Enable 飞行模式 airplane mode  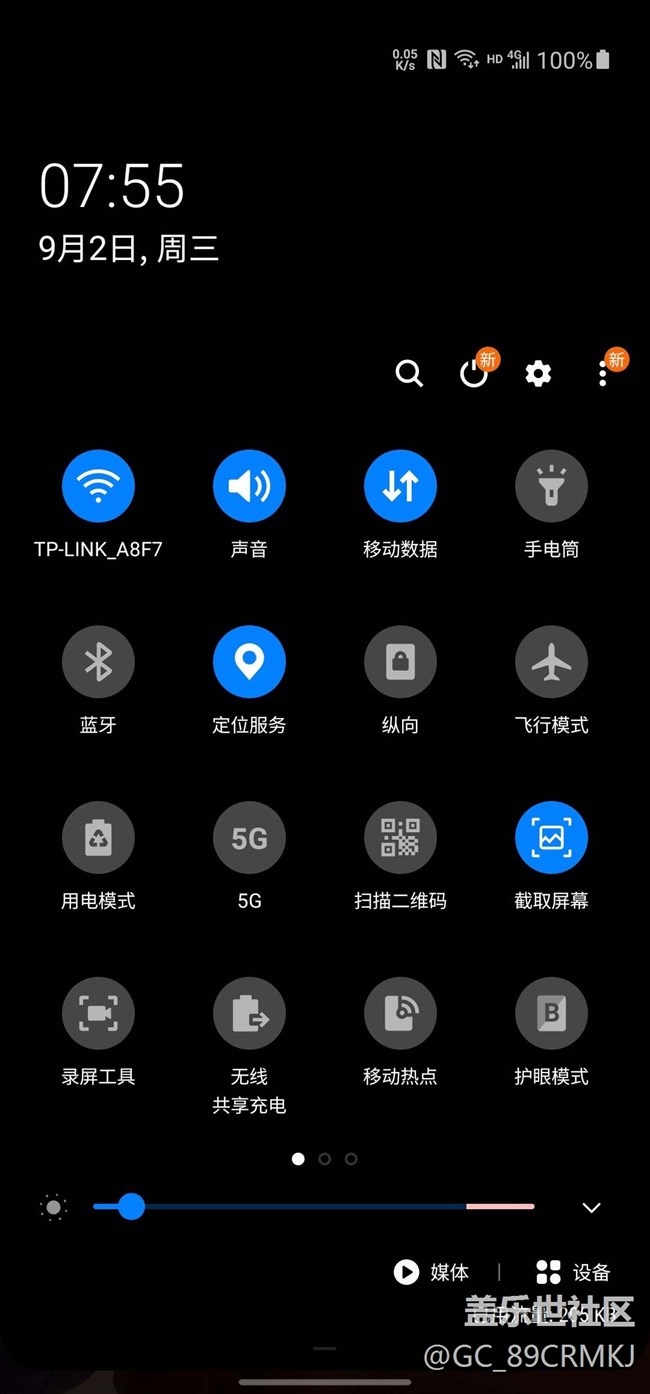[551, 662]
